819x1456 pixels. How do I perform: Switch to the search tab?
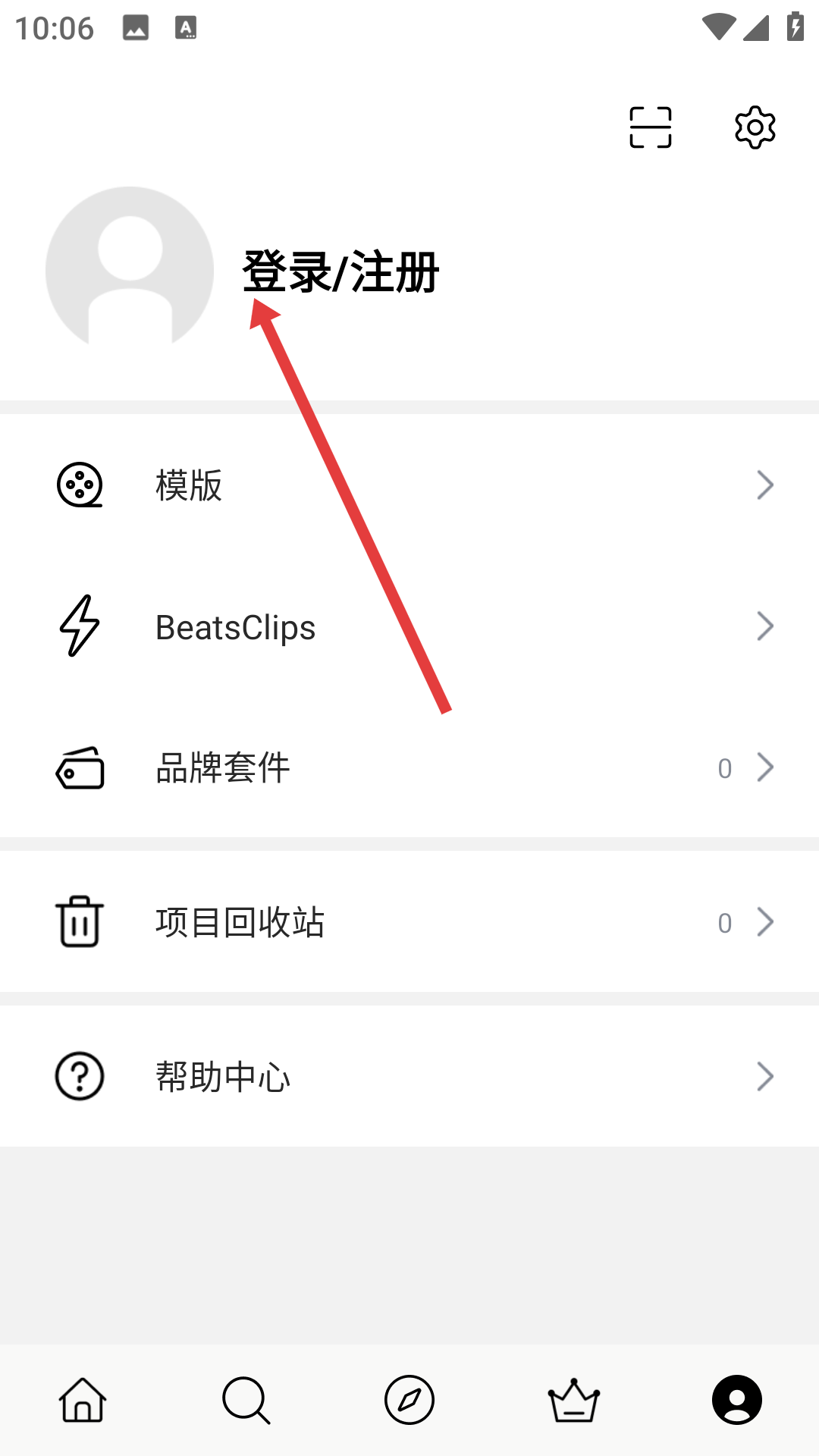click(246, 1400)
